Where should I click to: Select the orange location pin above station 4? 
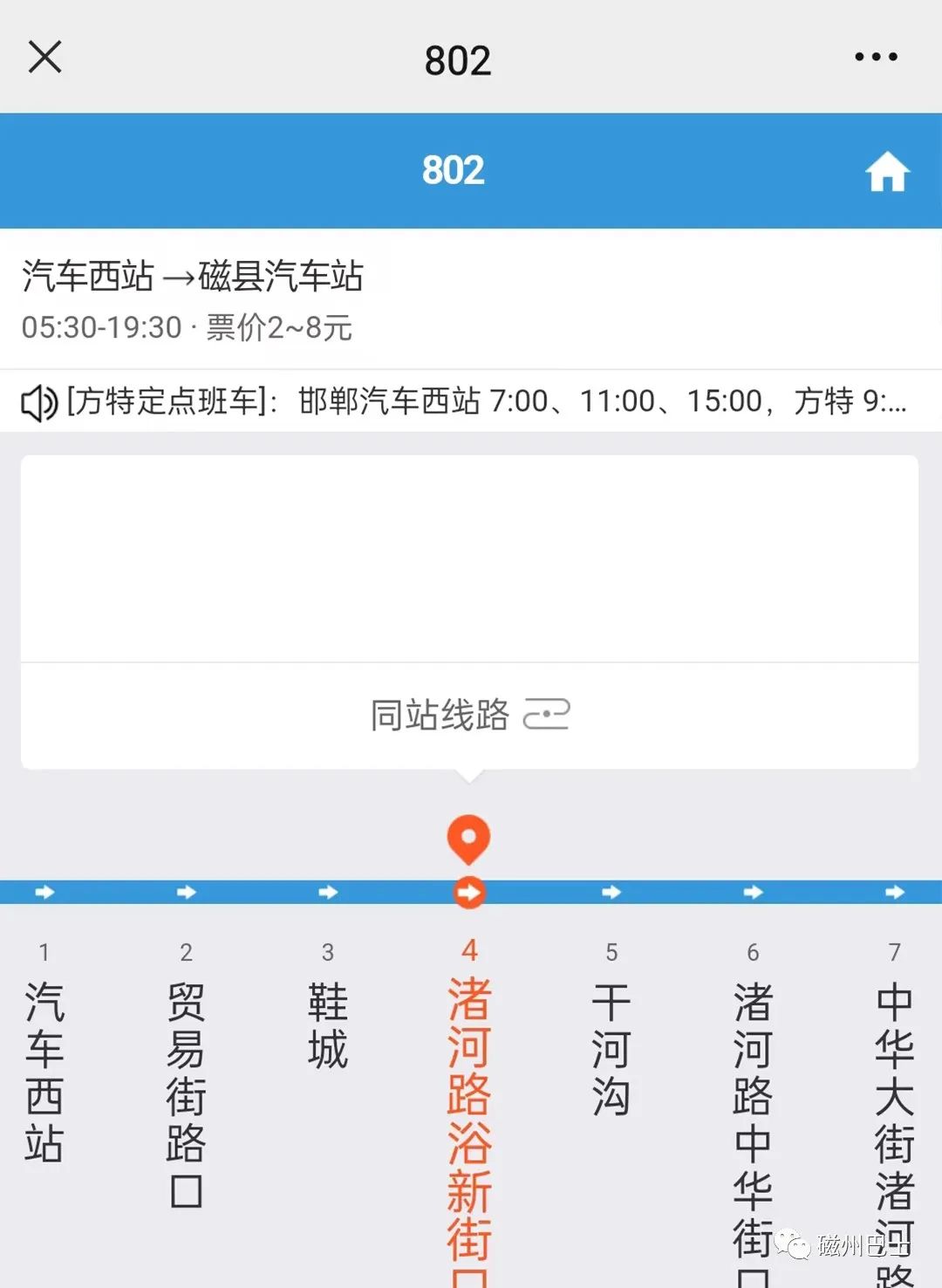(x=468, y=839)
